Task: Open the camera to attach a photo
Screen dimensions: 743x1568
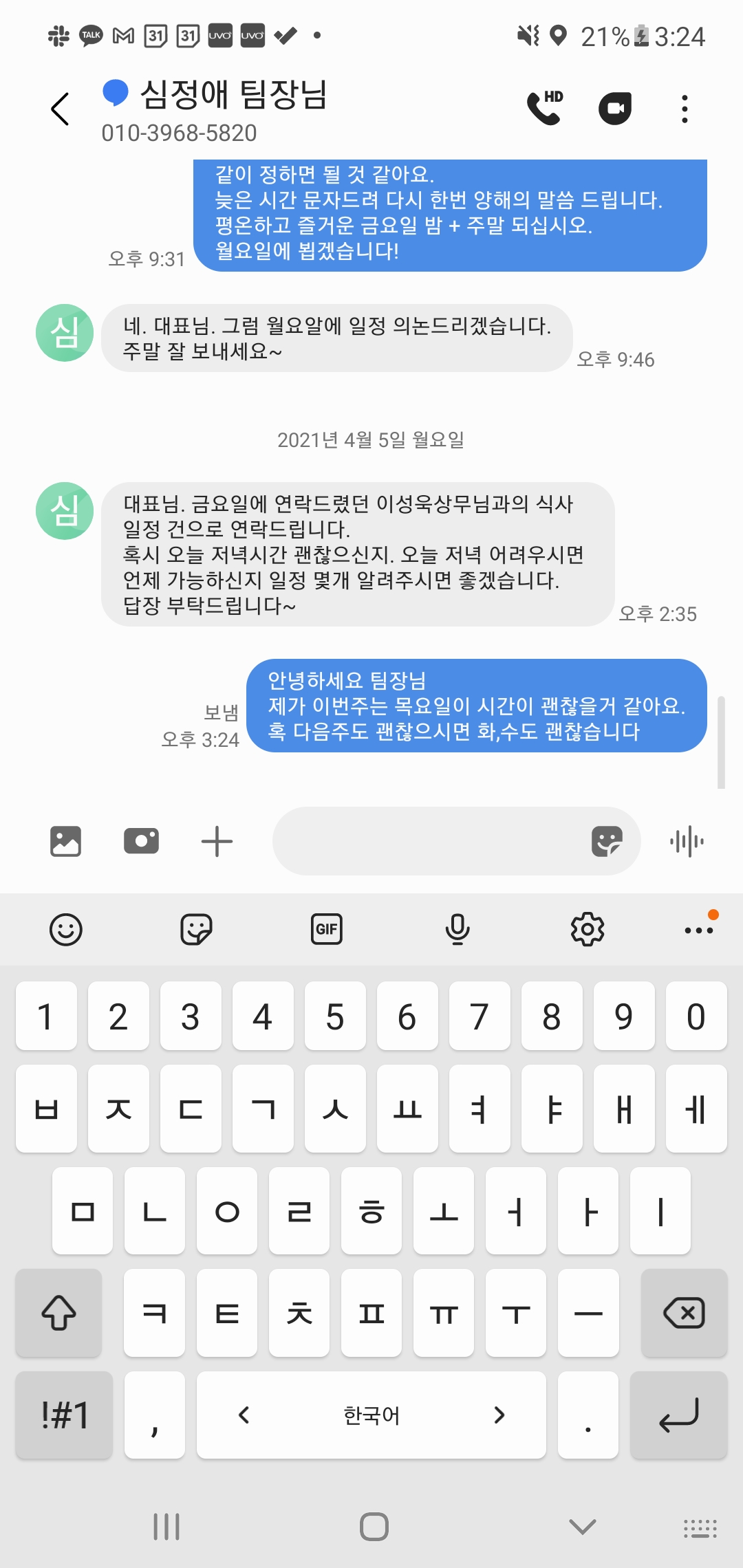Action: click(x=141, y=841)
